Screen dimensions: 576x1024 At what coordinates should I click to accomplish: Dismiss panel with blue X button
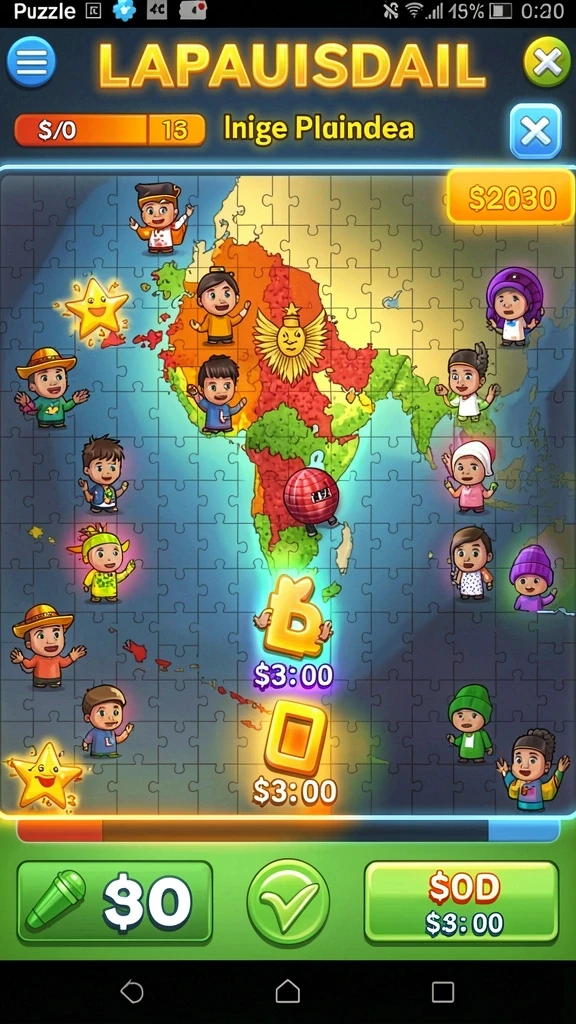536,131
